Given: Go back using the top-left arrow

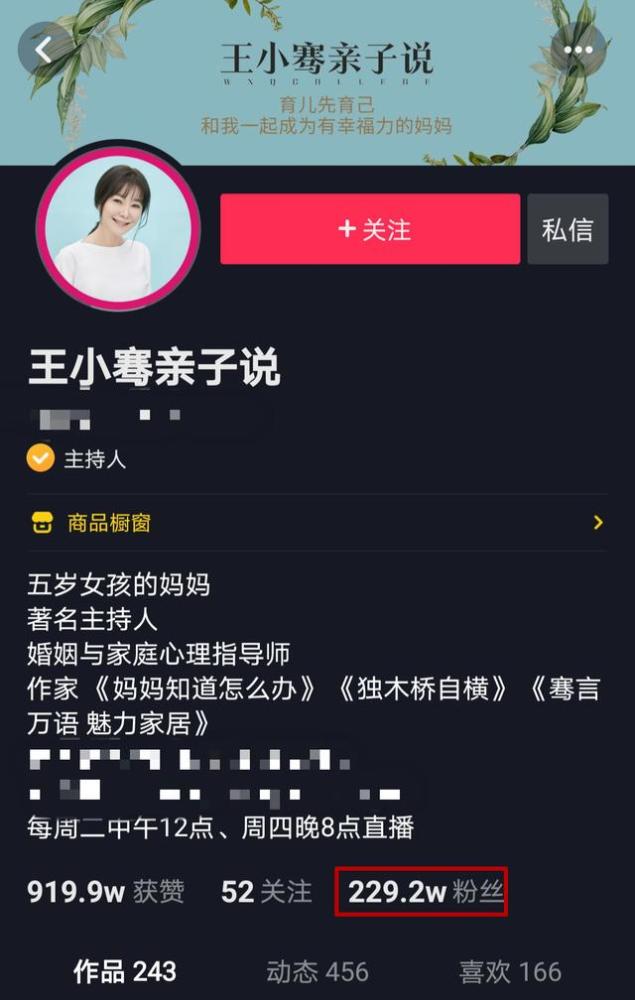Looking at the screenshot, I should pos(42,49).
